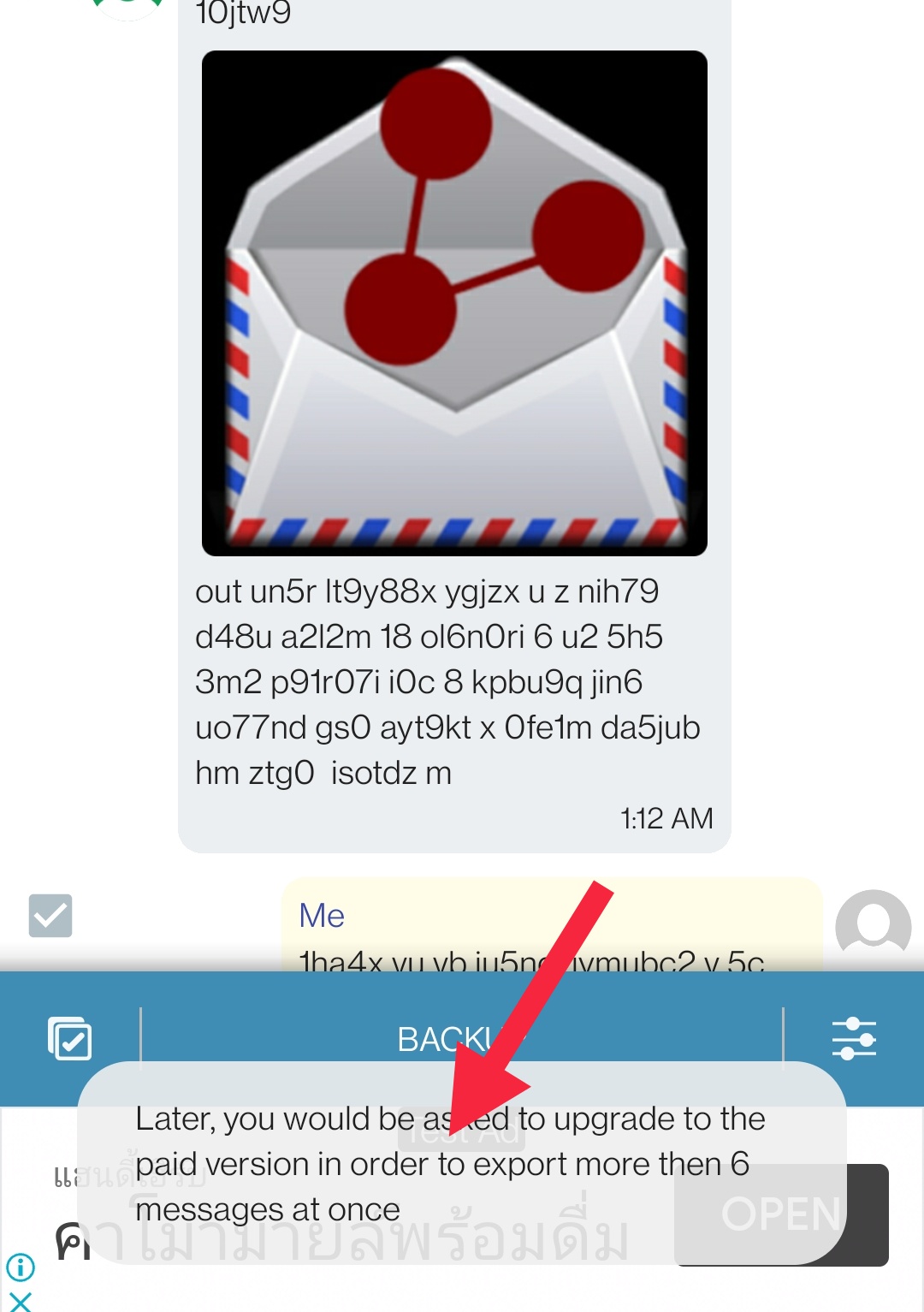Close the ad with the X icon

point(20,1302)
